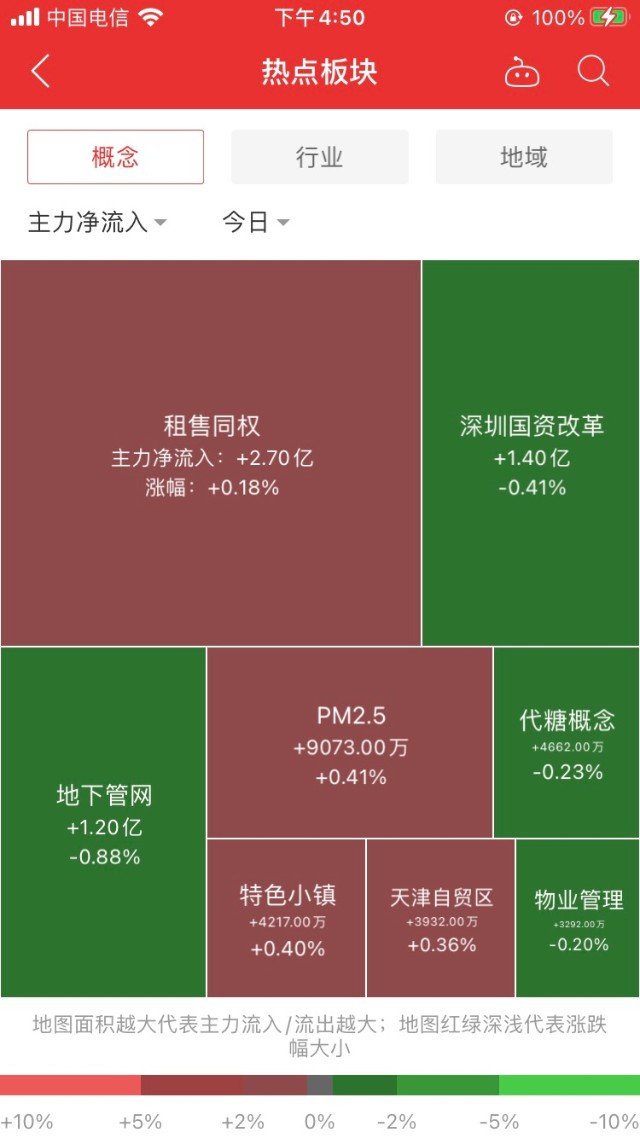View the 地下管网 sector block
Screen dimensions: 640x1138
pos(104,822)
